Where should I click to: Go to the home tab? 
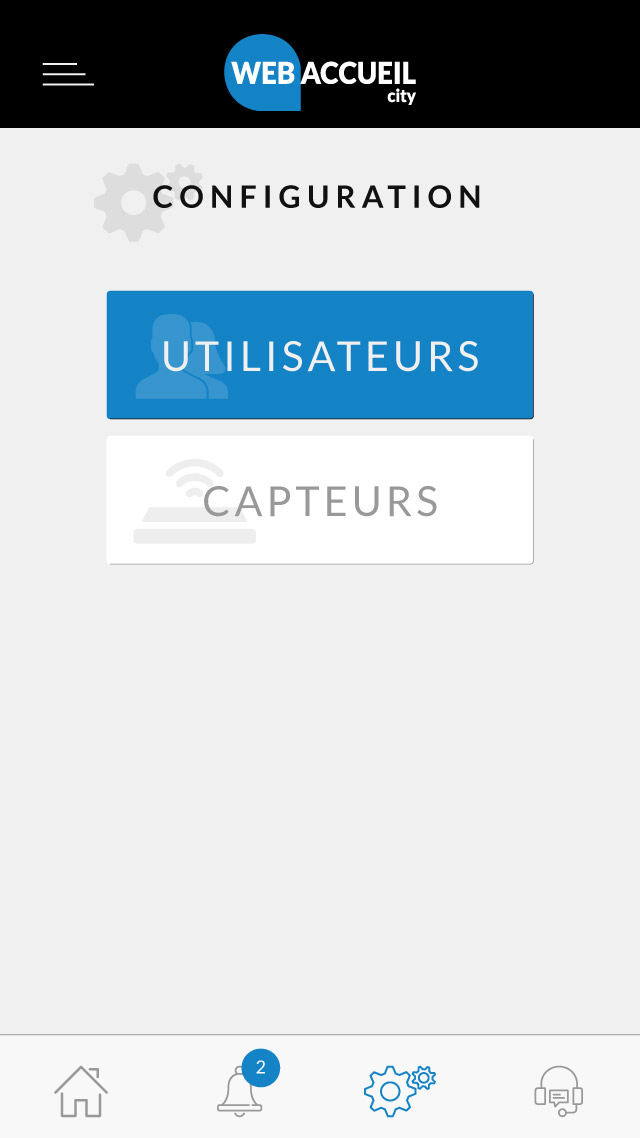pyautogui.click(x=81, y=1091)
